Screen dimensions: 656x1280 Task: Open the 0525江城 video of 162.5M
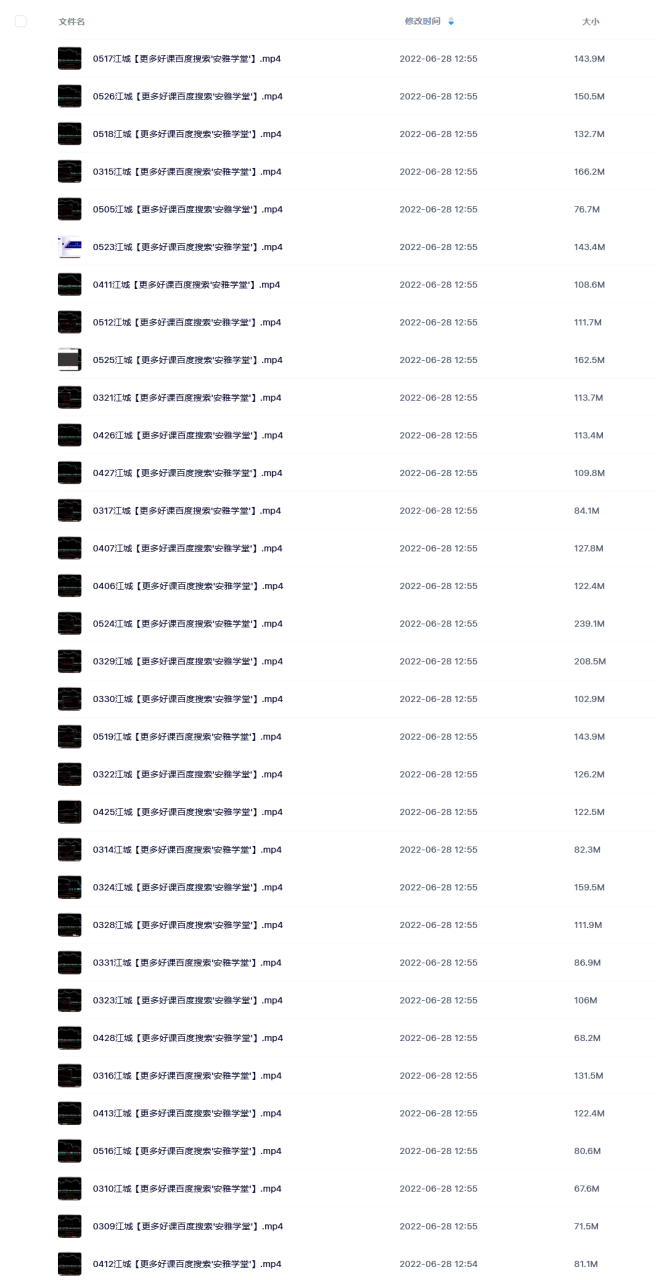(x=187, y=360)
